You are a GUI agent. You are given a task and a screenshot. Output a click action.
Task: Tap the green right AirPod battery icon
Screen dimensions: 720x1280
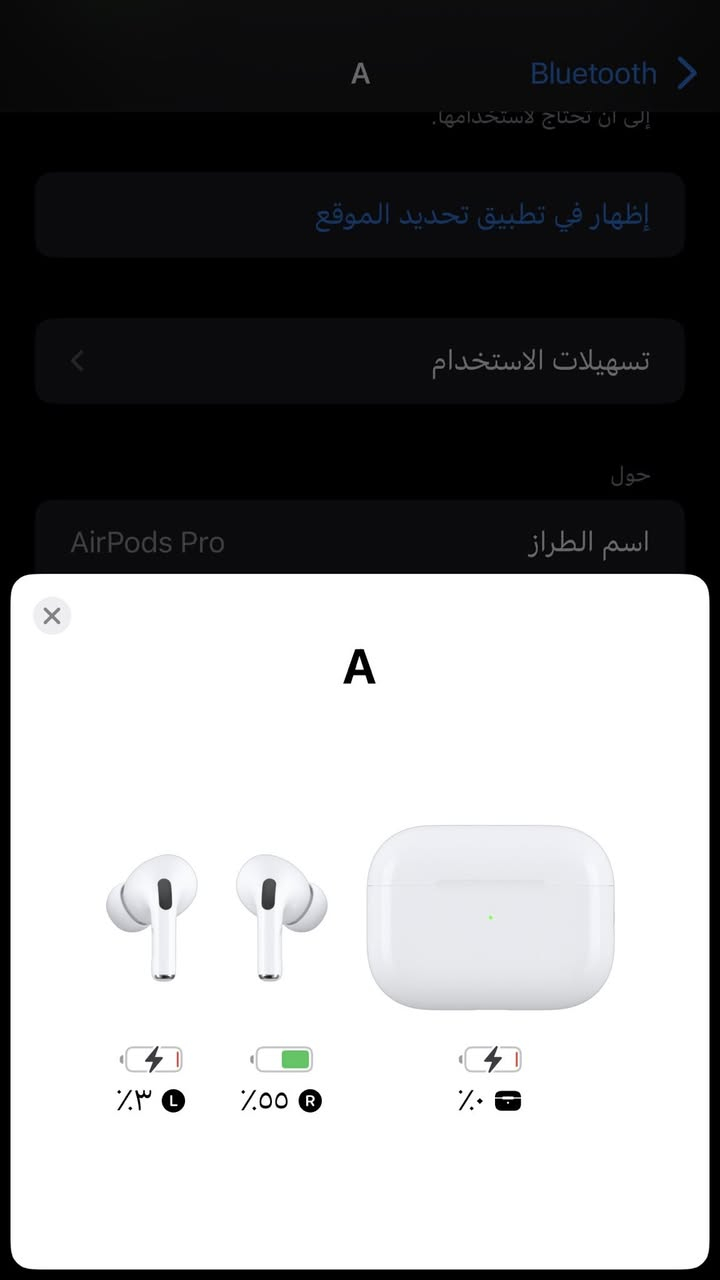281,1059
